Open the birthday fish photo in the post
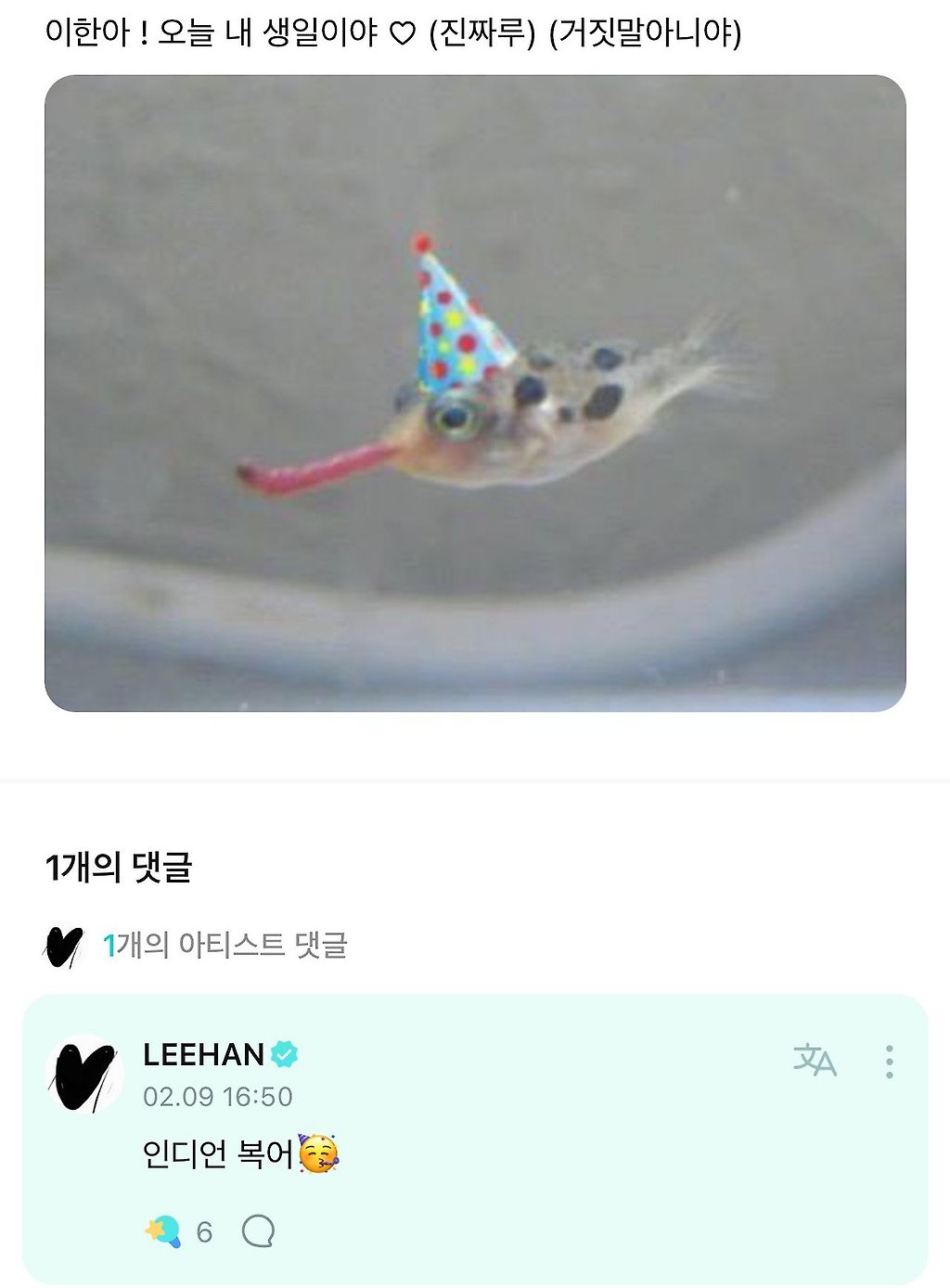The width and height of the screenshot is (950, 1288). [x=475, y=393]
